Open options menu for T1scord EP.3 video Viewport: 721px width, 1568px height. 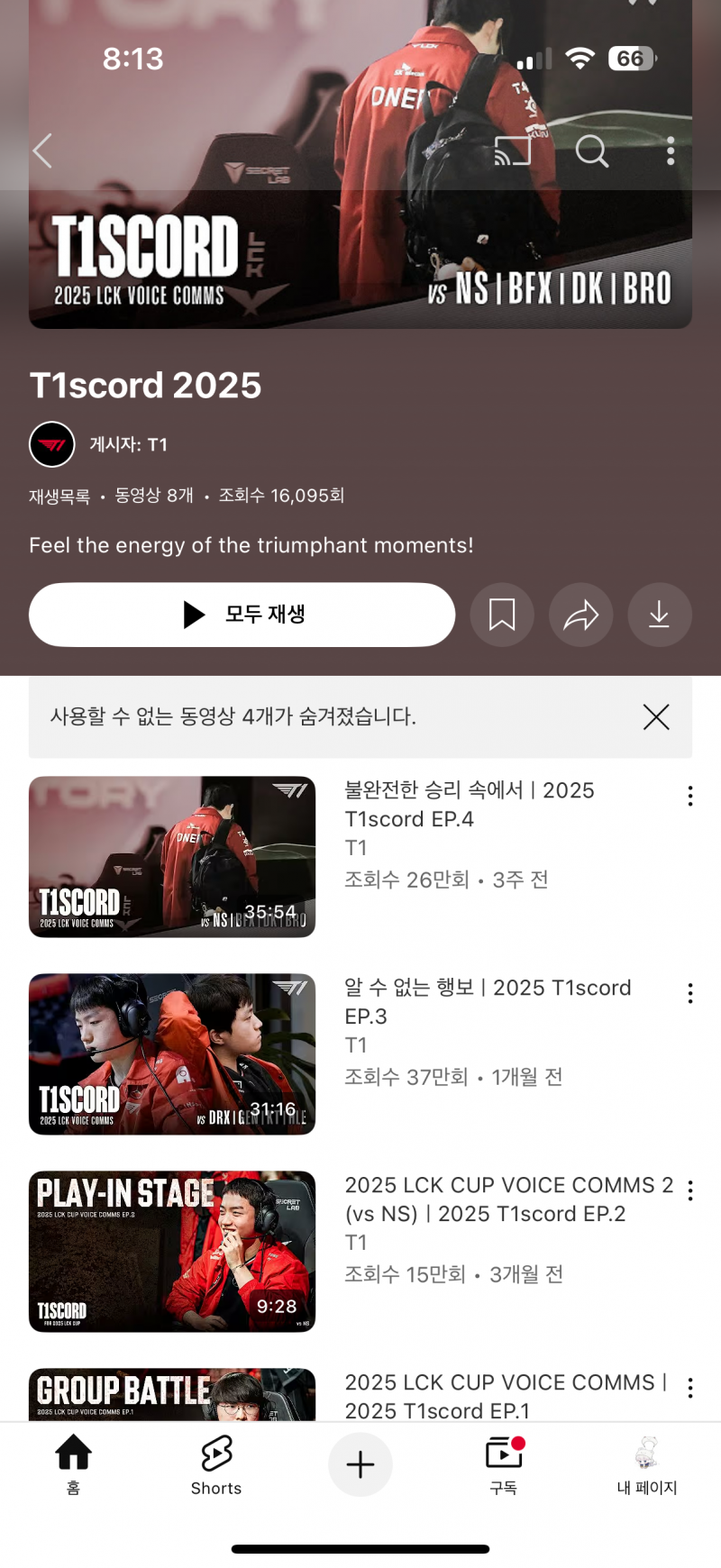tap(689, 993)
